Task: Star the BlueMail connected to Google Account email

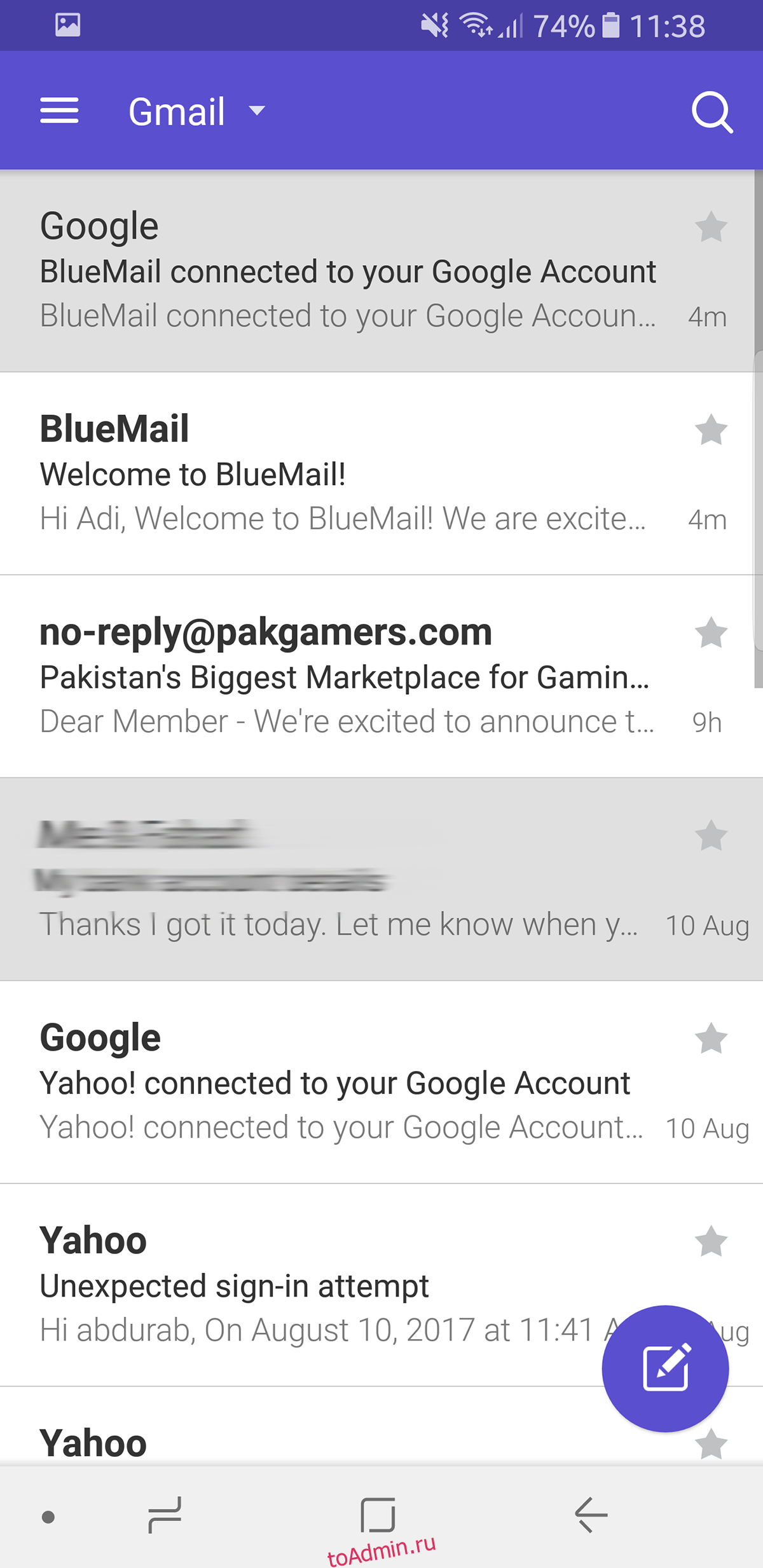Action: tap(711, 228)
